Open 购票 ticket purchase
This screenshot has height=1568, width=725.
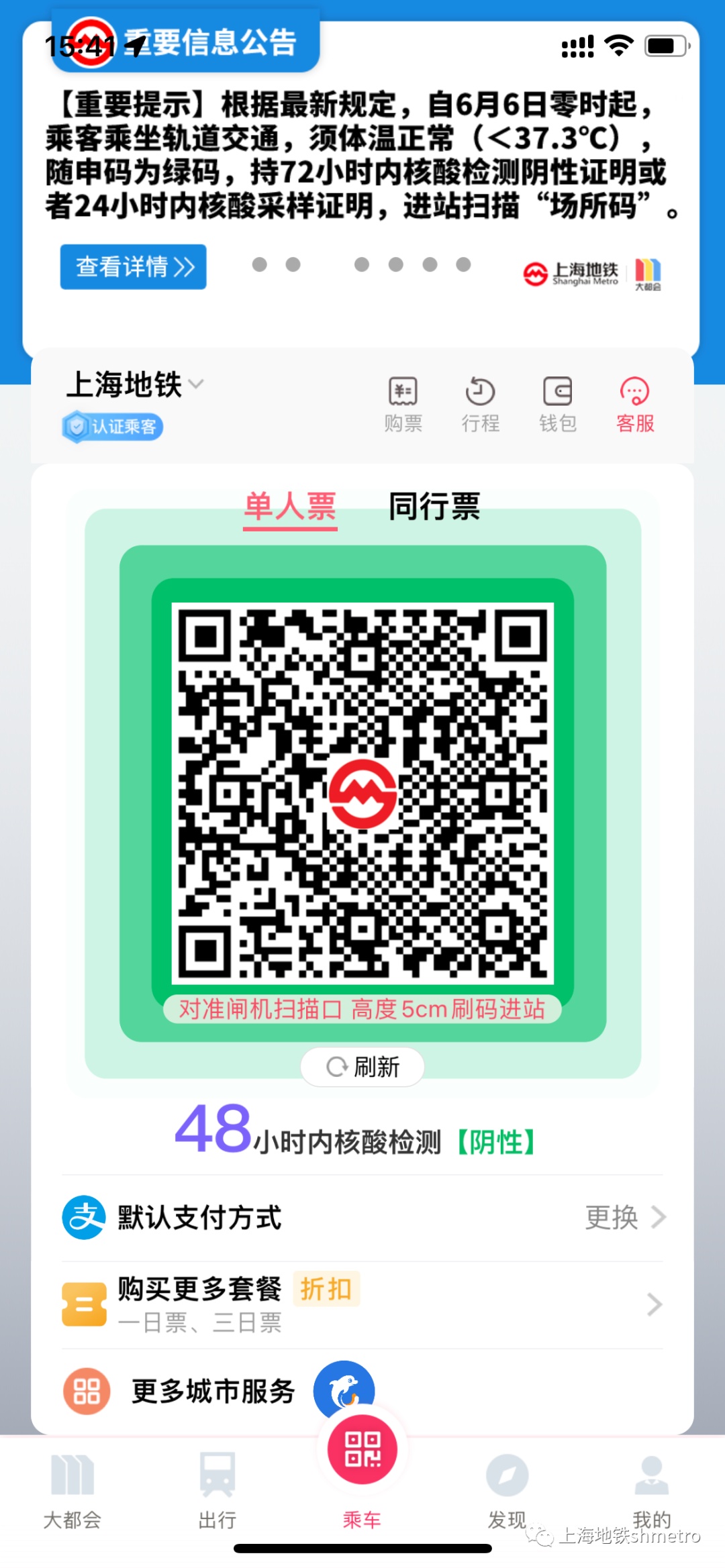tap(403, 404)
